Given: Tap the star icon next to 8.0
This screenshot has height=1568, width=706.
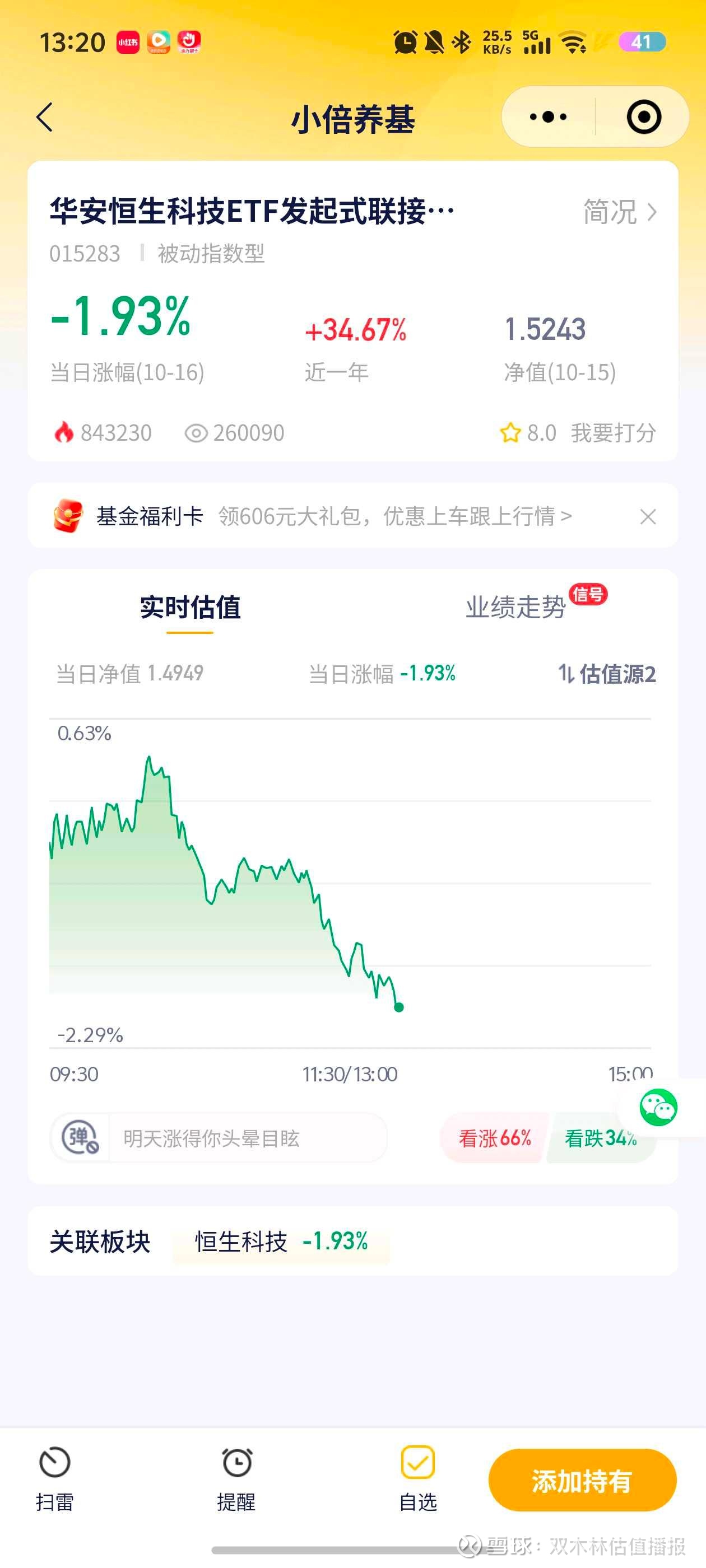Looking at the screenshot, I should point(510,433).
